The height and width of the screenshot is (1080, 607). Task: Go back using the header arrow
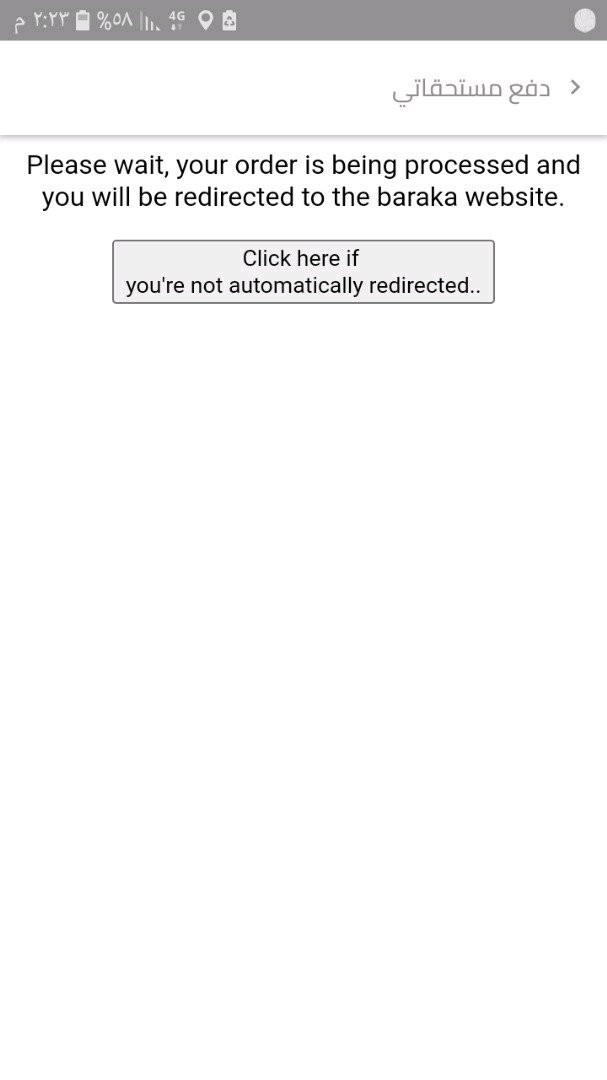coord(575,88)
